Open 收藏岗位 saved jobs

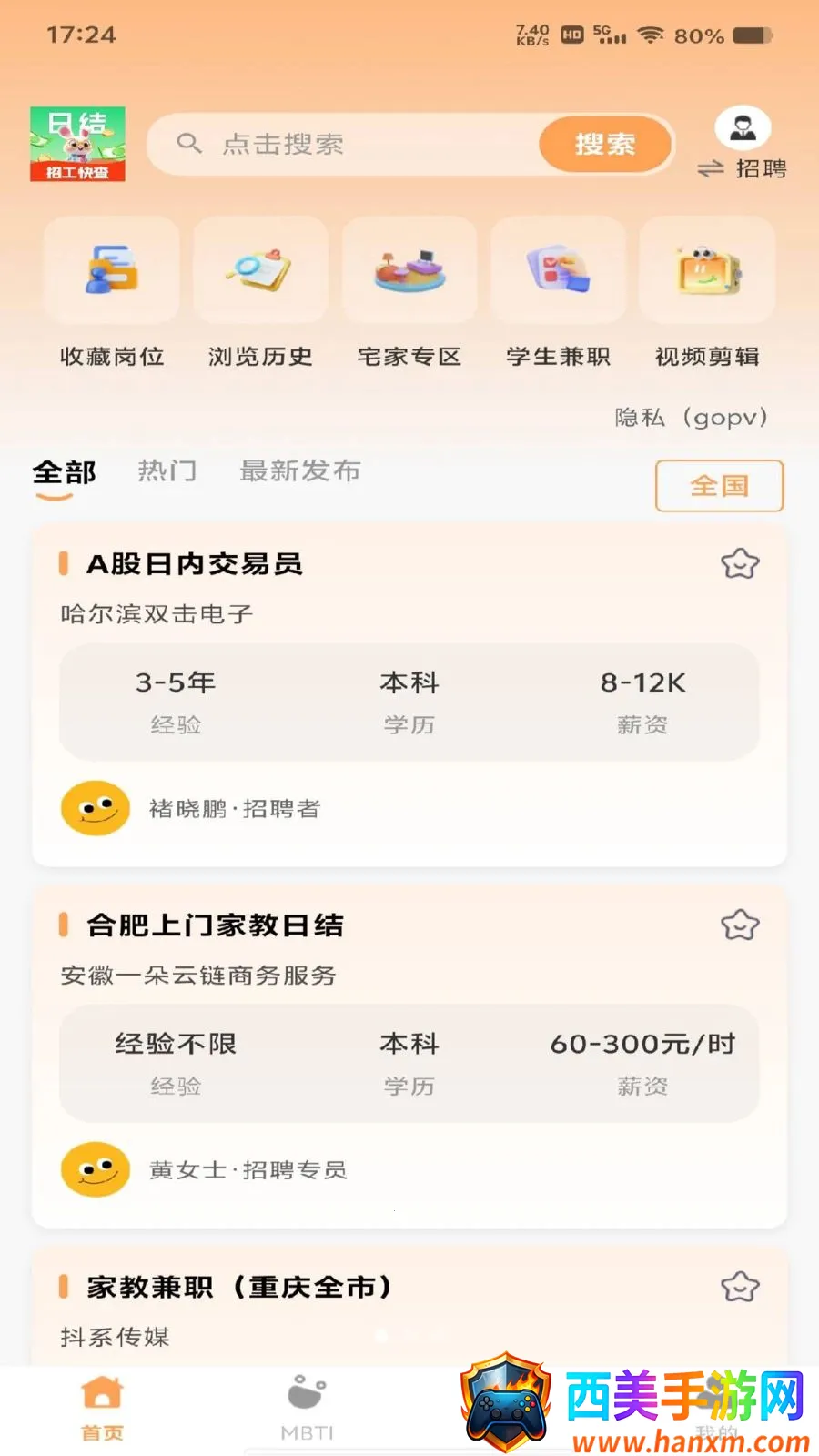tap(112, 293)
